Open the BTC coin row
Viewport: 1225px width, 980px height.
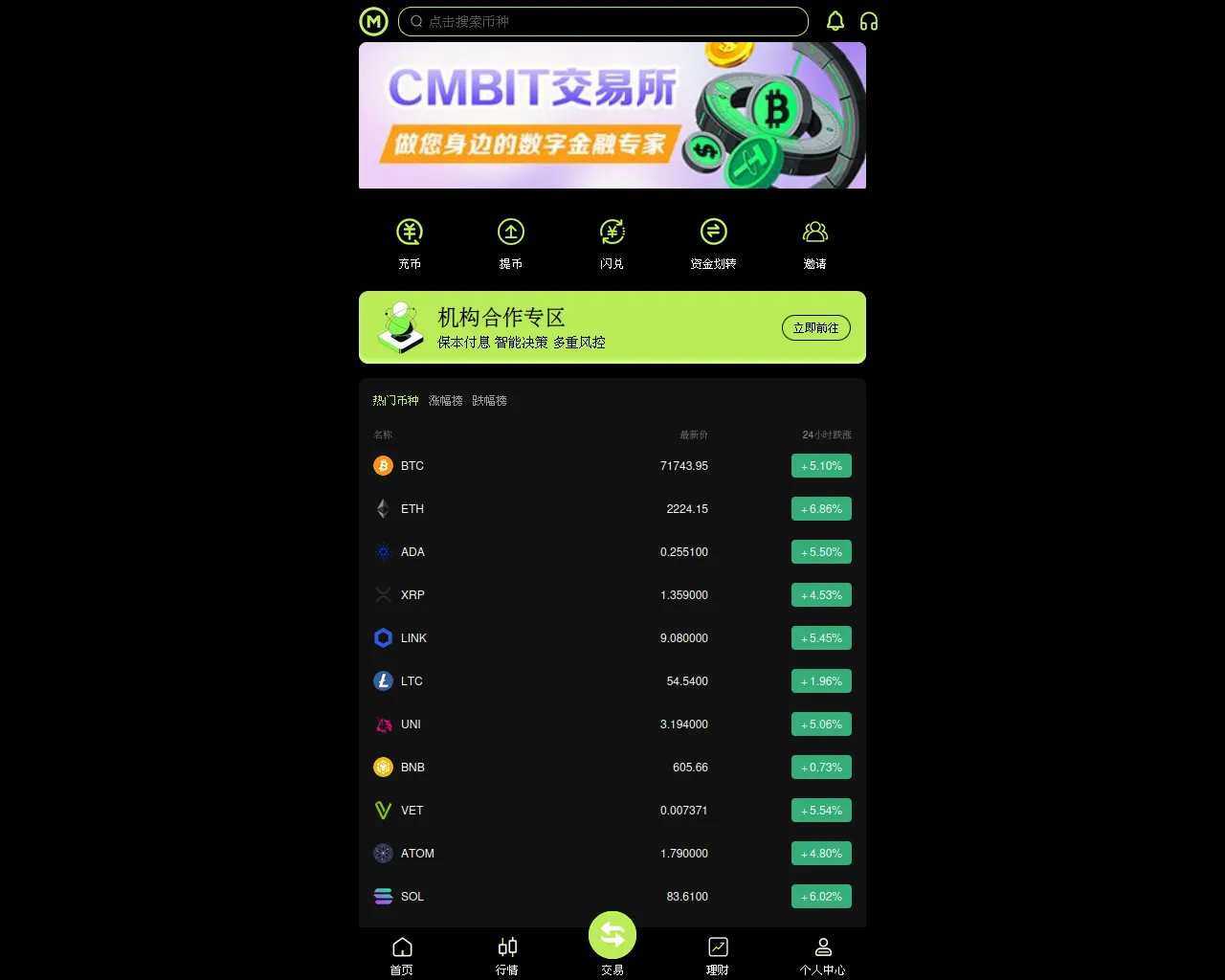pyautogui.click(x=612, y=466)
